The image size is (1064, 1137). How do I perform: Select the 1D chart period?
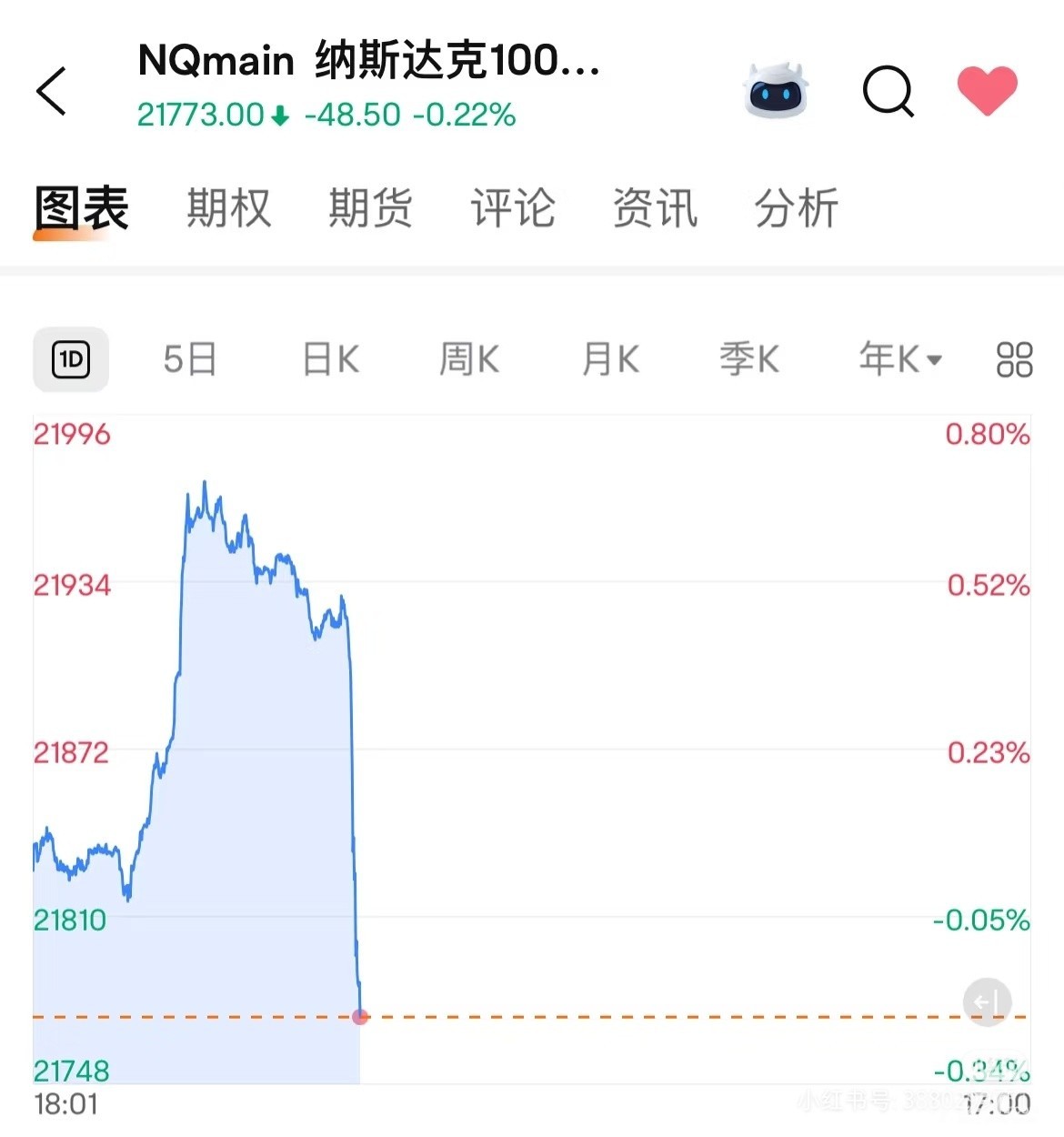(71, 359)
